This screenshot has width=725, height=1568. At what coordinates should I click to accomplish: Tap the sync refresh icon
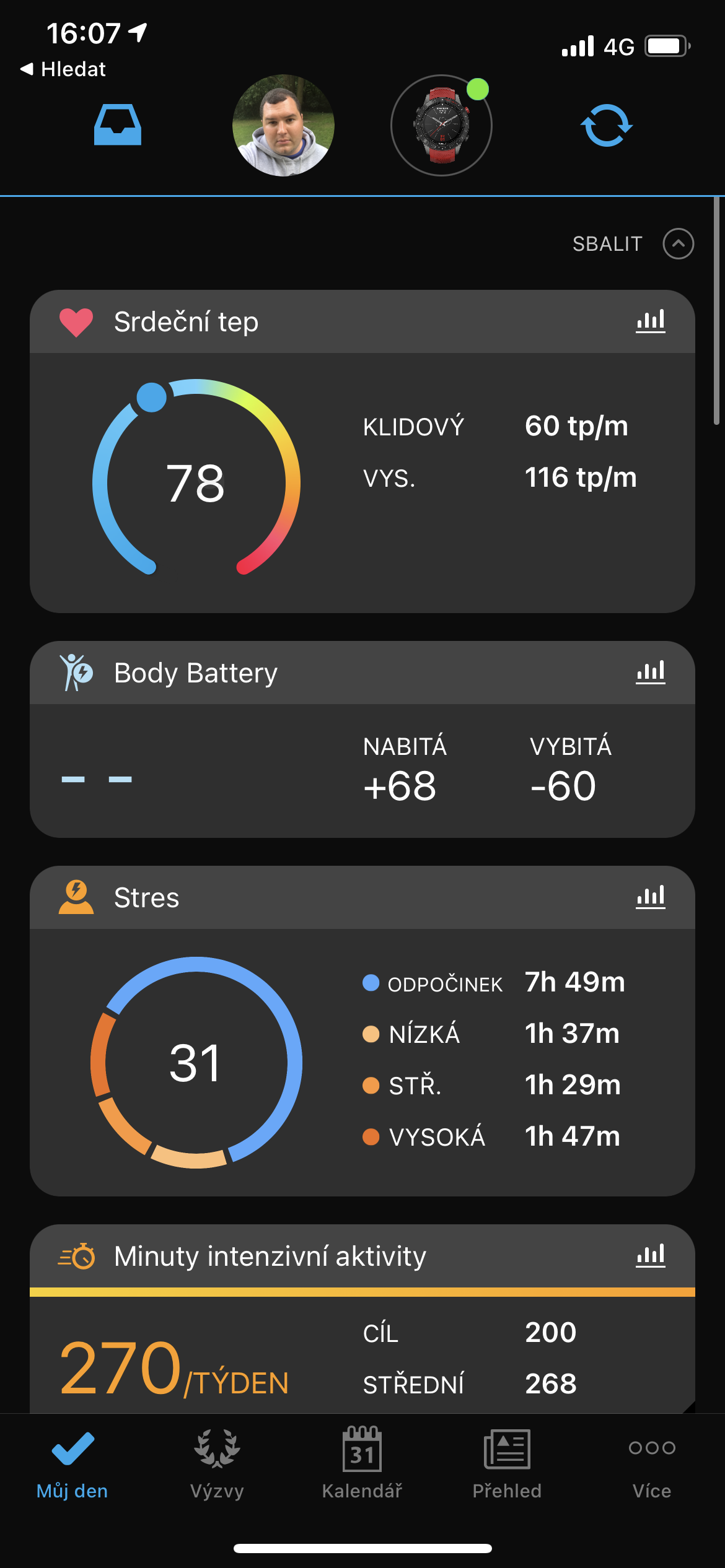coord(606,126)
